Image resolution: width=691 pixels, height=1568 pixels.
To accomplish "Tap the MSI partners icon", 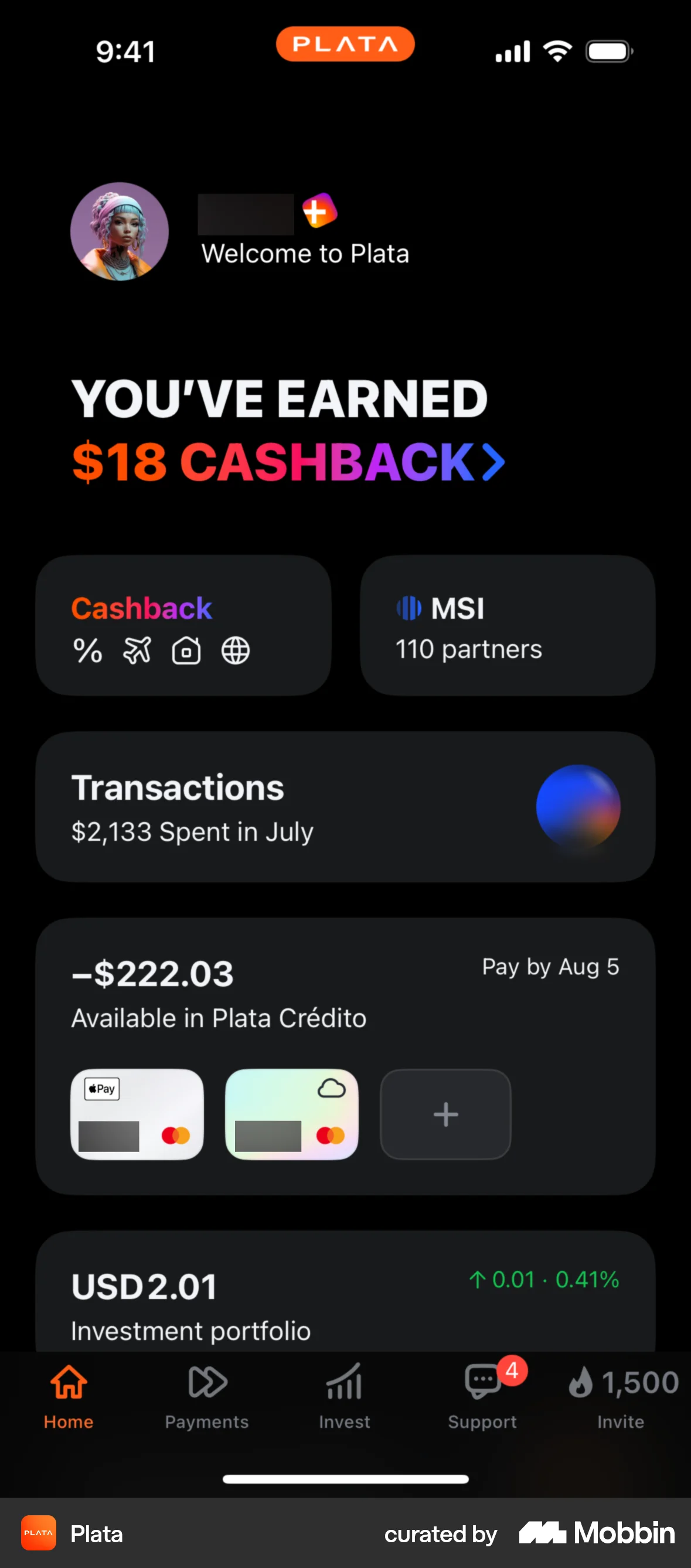I will (x=408, y=608).
